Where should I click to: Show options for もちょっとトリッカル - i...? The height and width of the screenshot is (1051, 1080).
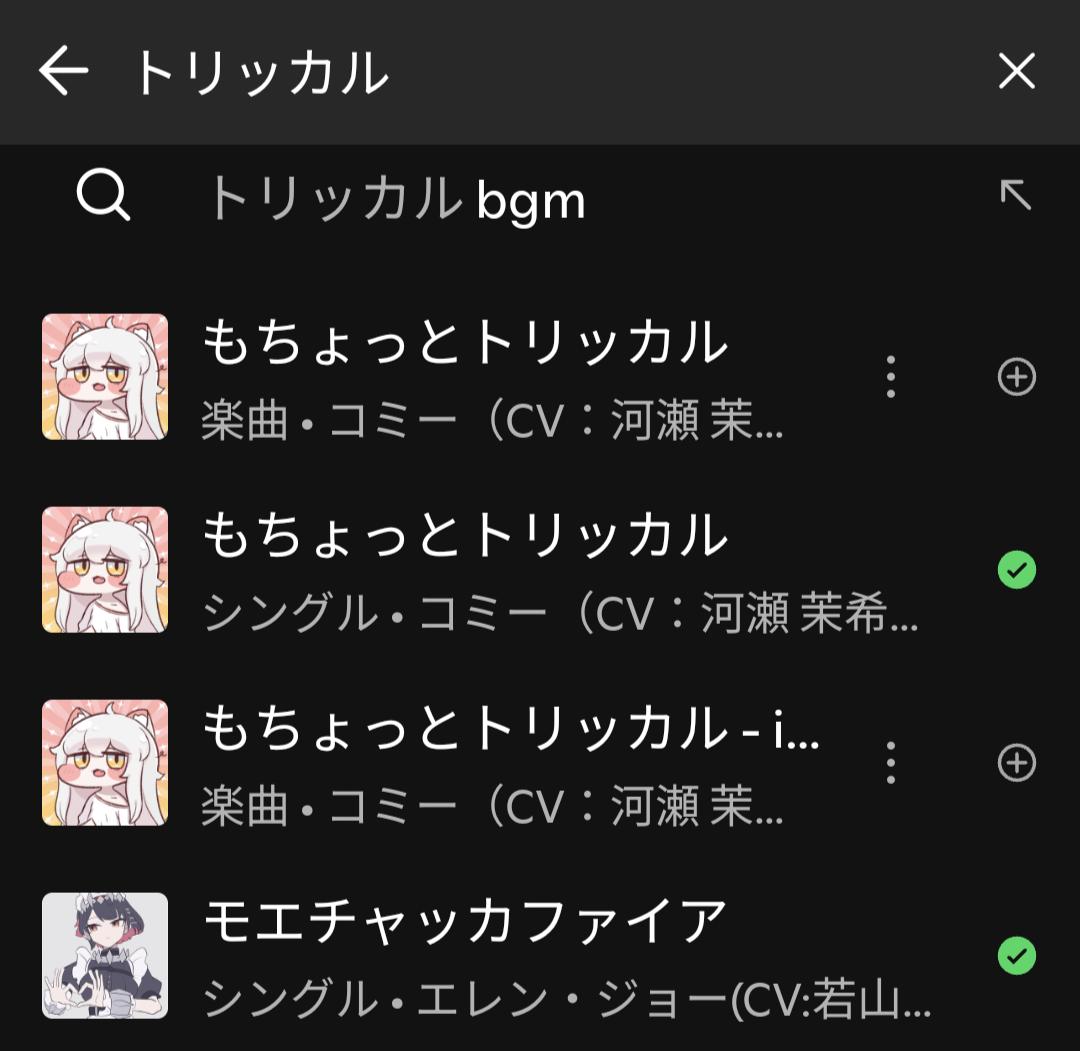pyautogui.click(x=890, y=763)
